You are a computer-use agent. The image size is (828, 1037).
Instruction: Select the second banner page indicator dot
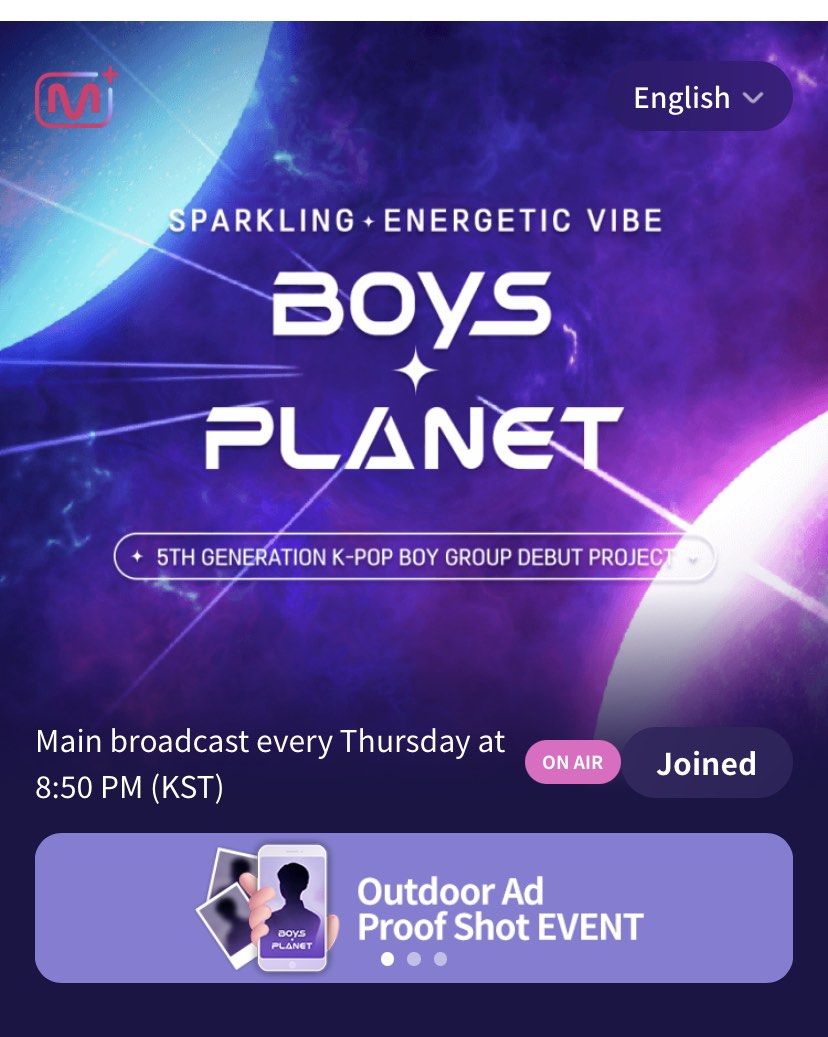point(414,959)
